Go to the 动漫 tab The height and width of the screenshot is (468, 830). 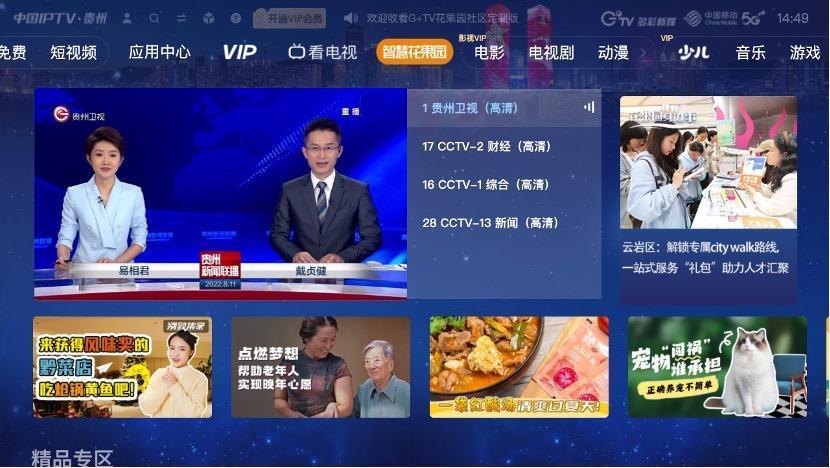(x=613, y=53)
